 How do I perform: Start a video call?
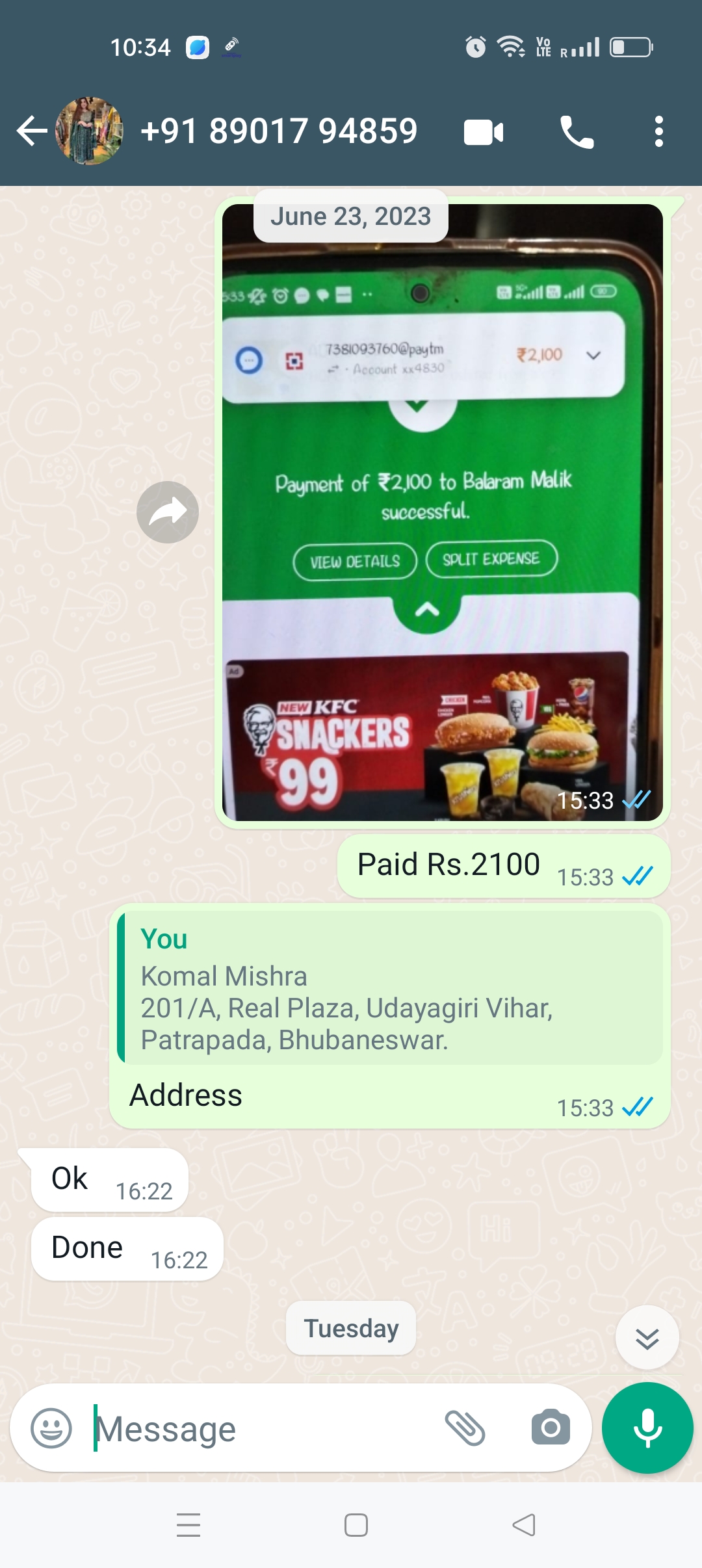(x=483, y=133)
